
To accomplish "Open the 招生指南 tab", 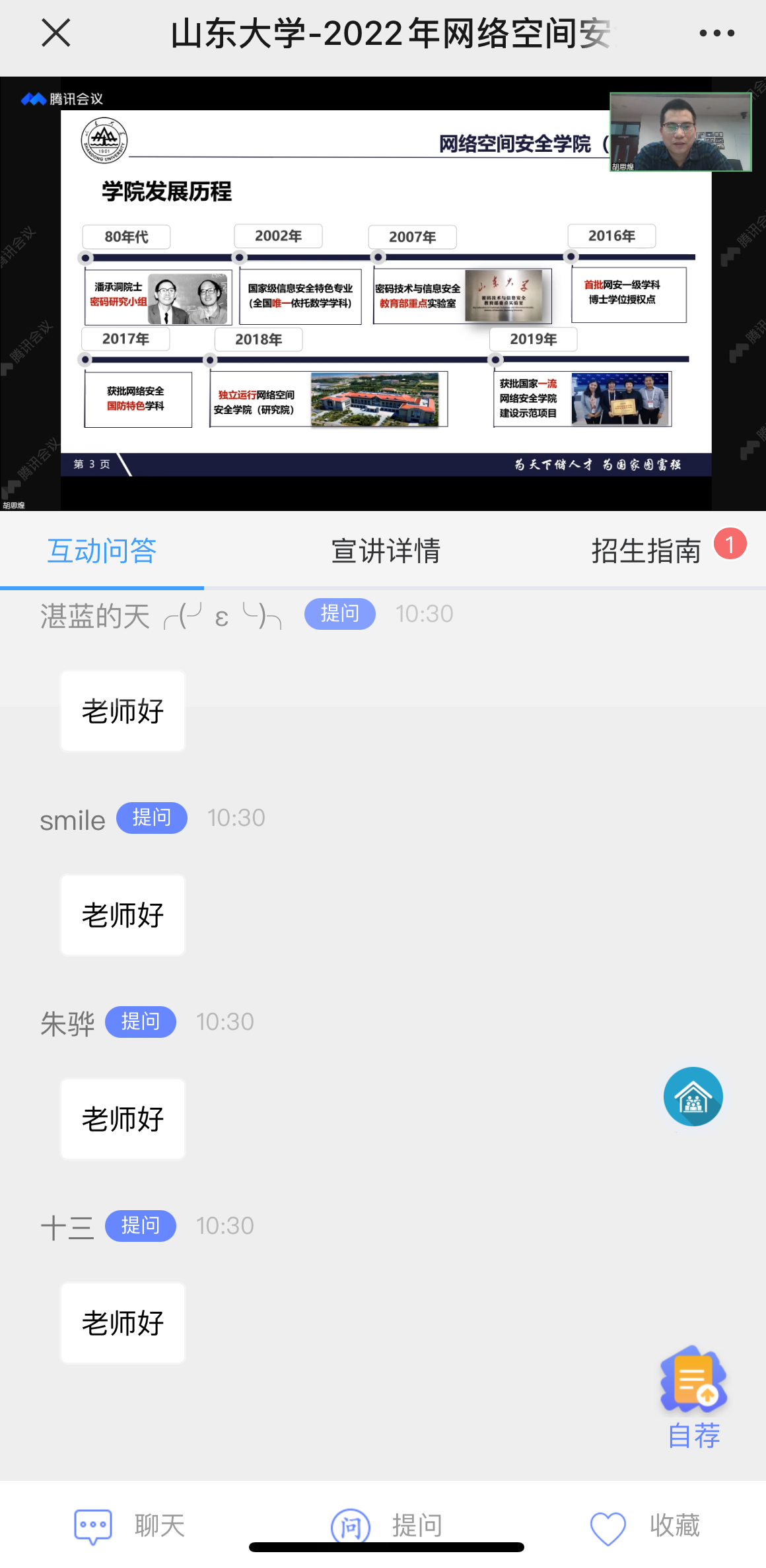I will [646, 551].
